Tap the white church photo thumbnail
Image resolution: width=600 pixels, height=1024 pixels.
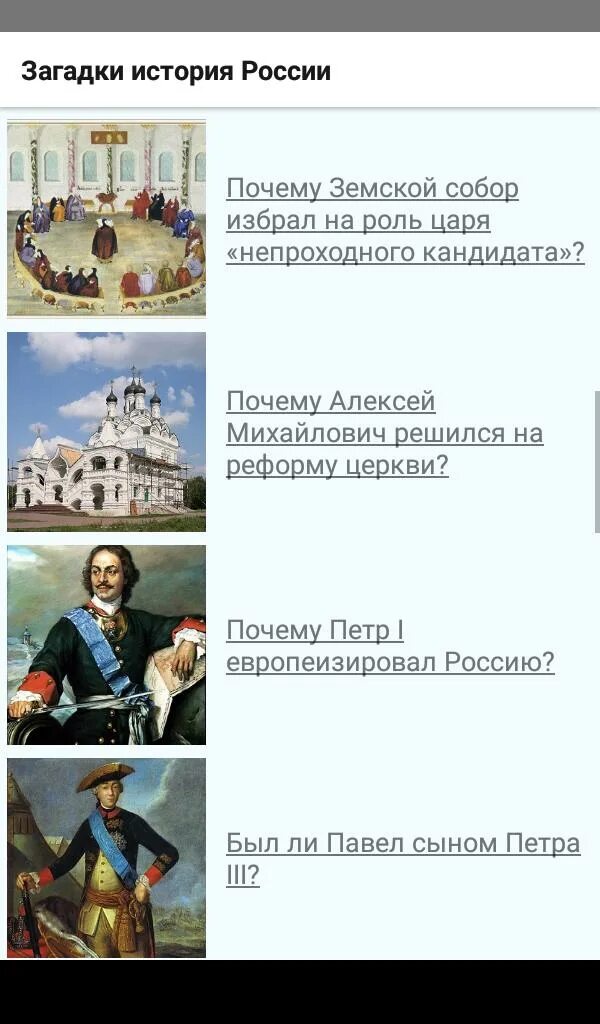tap(106, 432)
